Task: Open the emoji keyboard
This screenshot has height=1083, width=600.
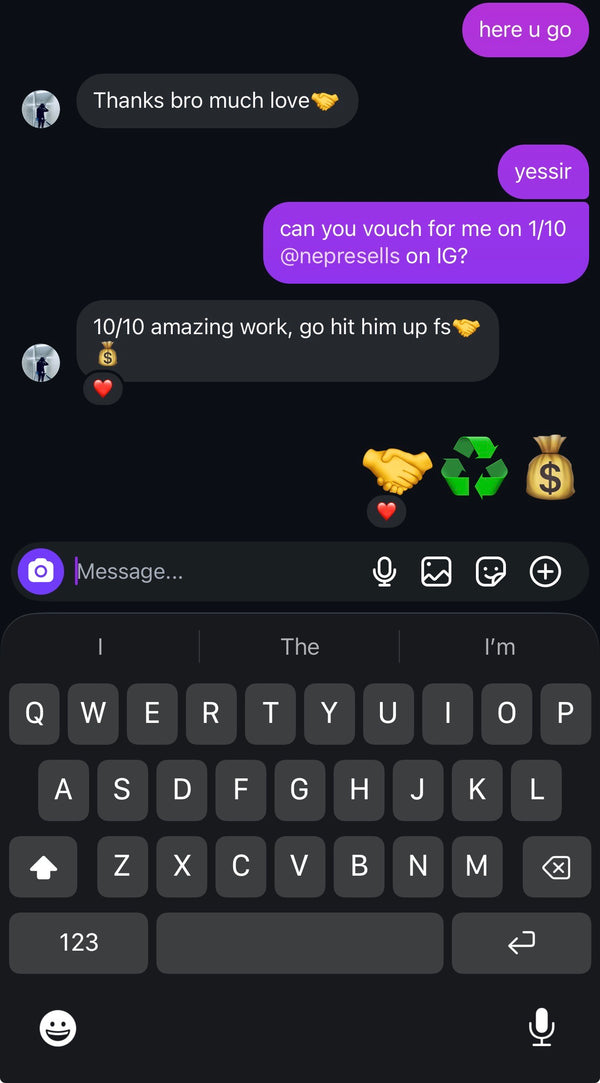Action: (x=58, y=1027)
